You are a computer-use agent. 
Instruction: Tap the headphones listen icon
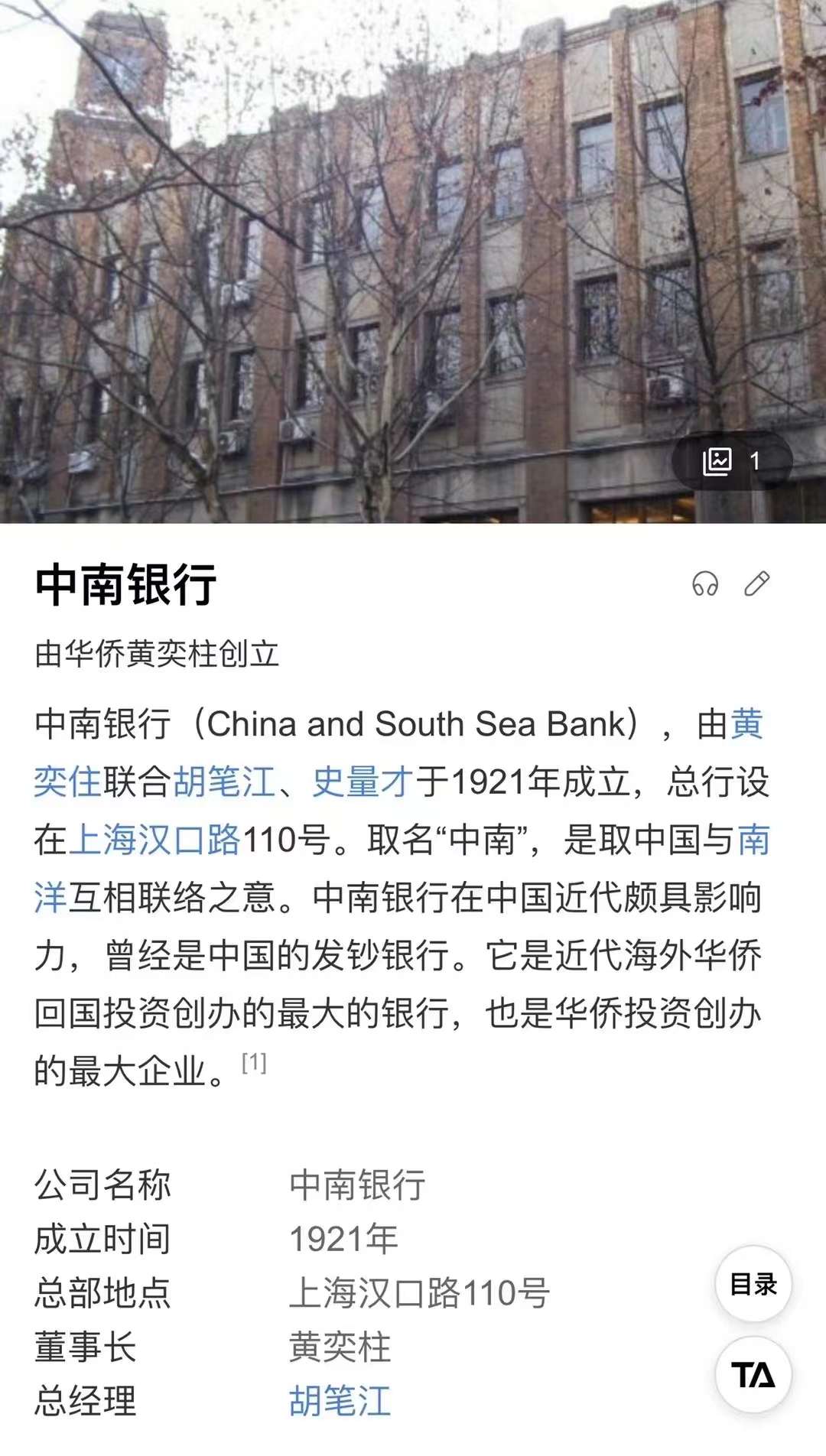click(x=705, y=584)
